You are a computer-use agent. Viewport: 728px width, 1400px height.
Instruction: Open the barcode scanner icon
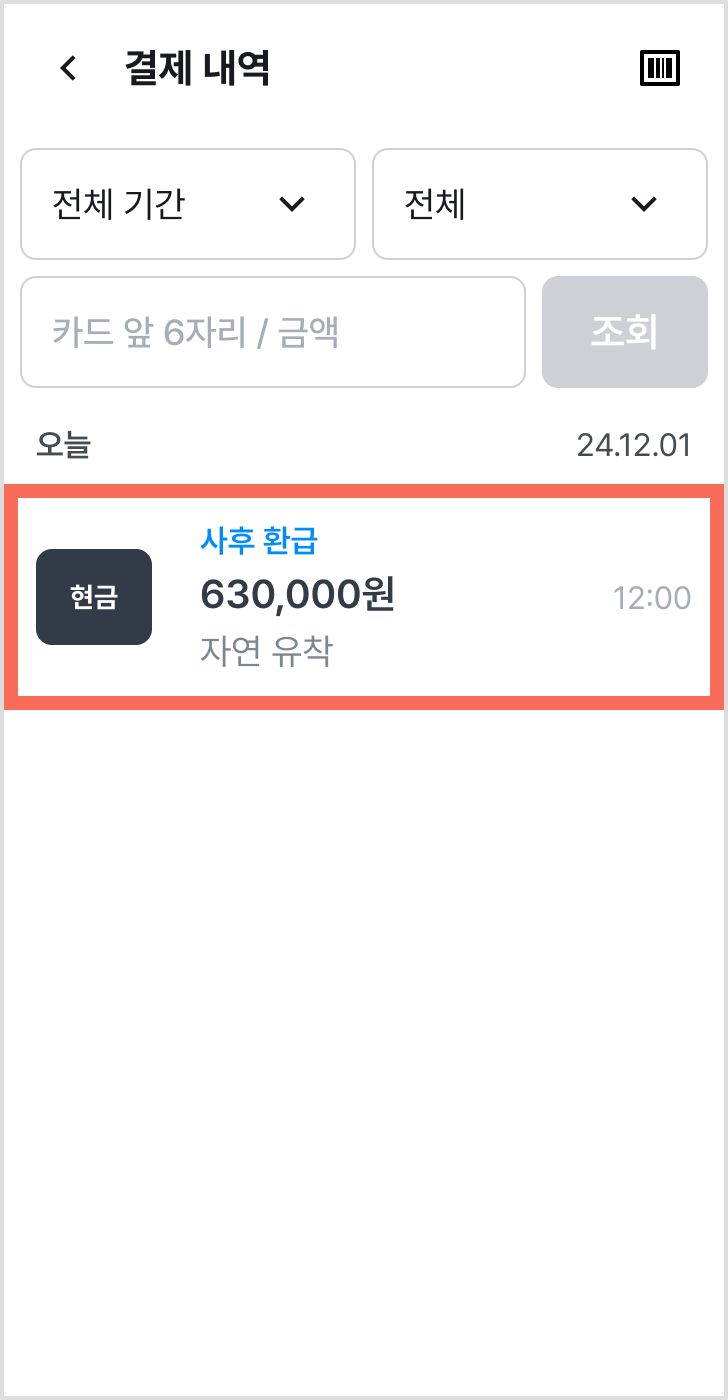660,68
